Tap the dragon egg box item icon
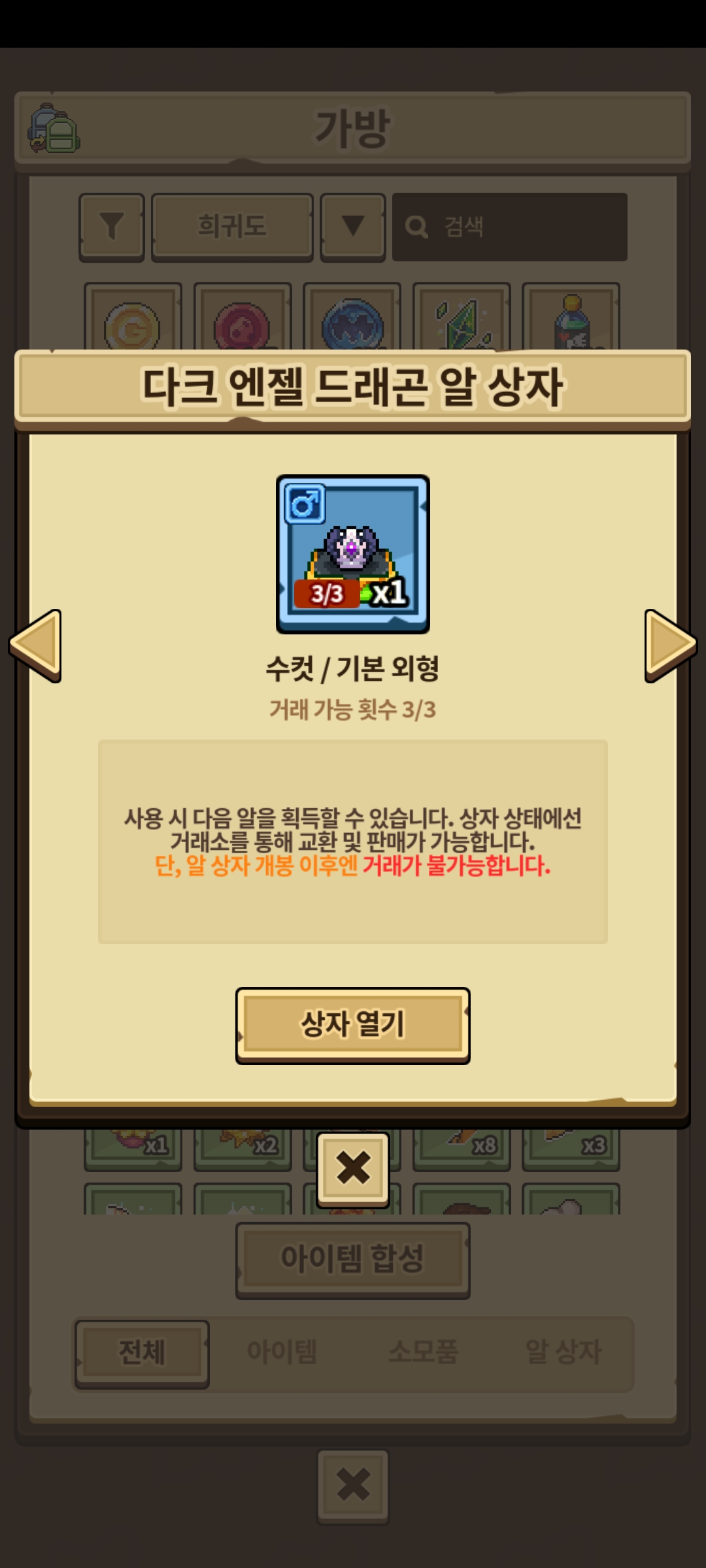The image size is (706, 1568). pos(353,554)
